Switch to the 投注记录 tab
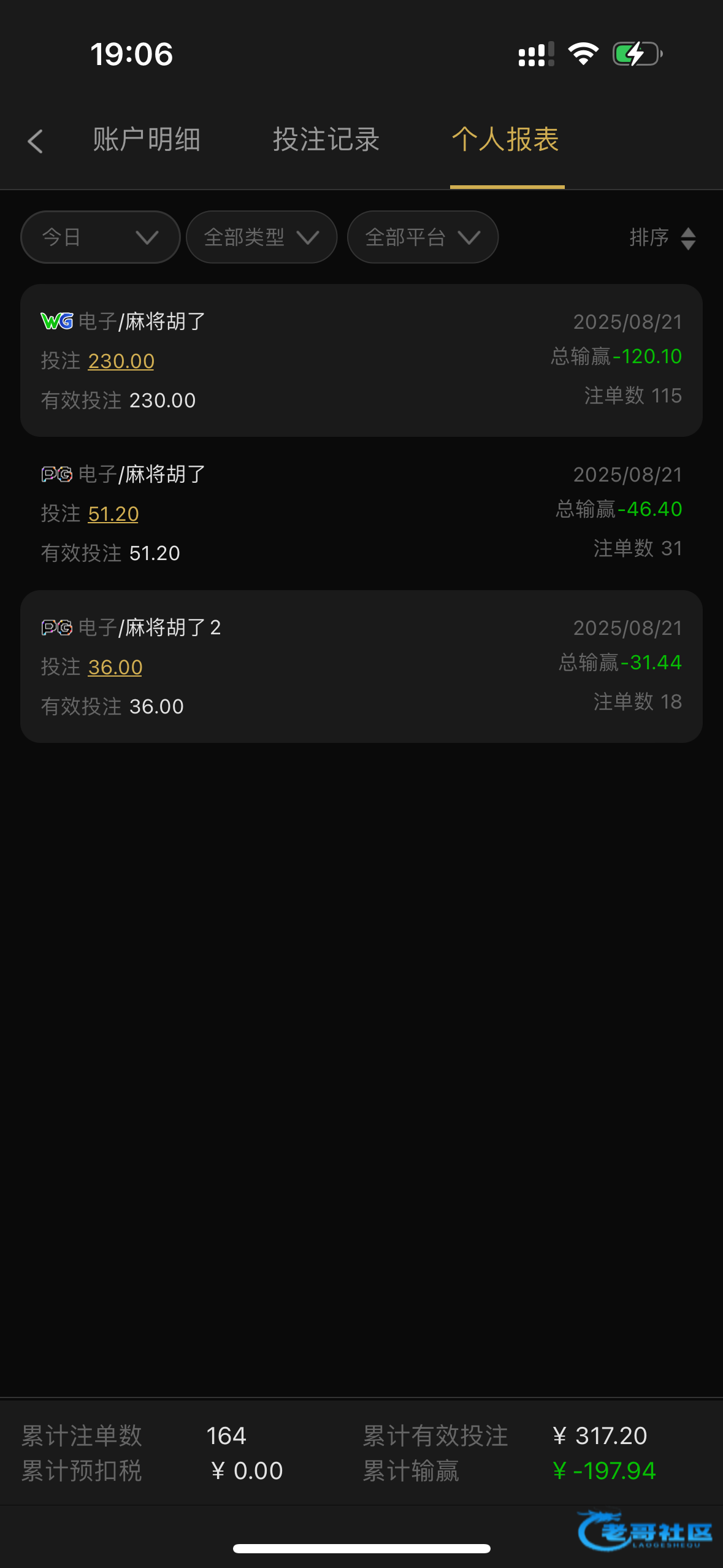This screenshot has width=723, height=1568. tap(326, 140)
